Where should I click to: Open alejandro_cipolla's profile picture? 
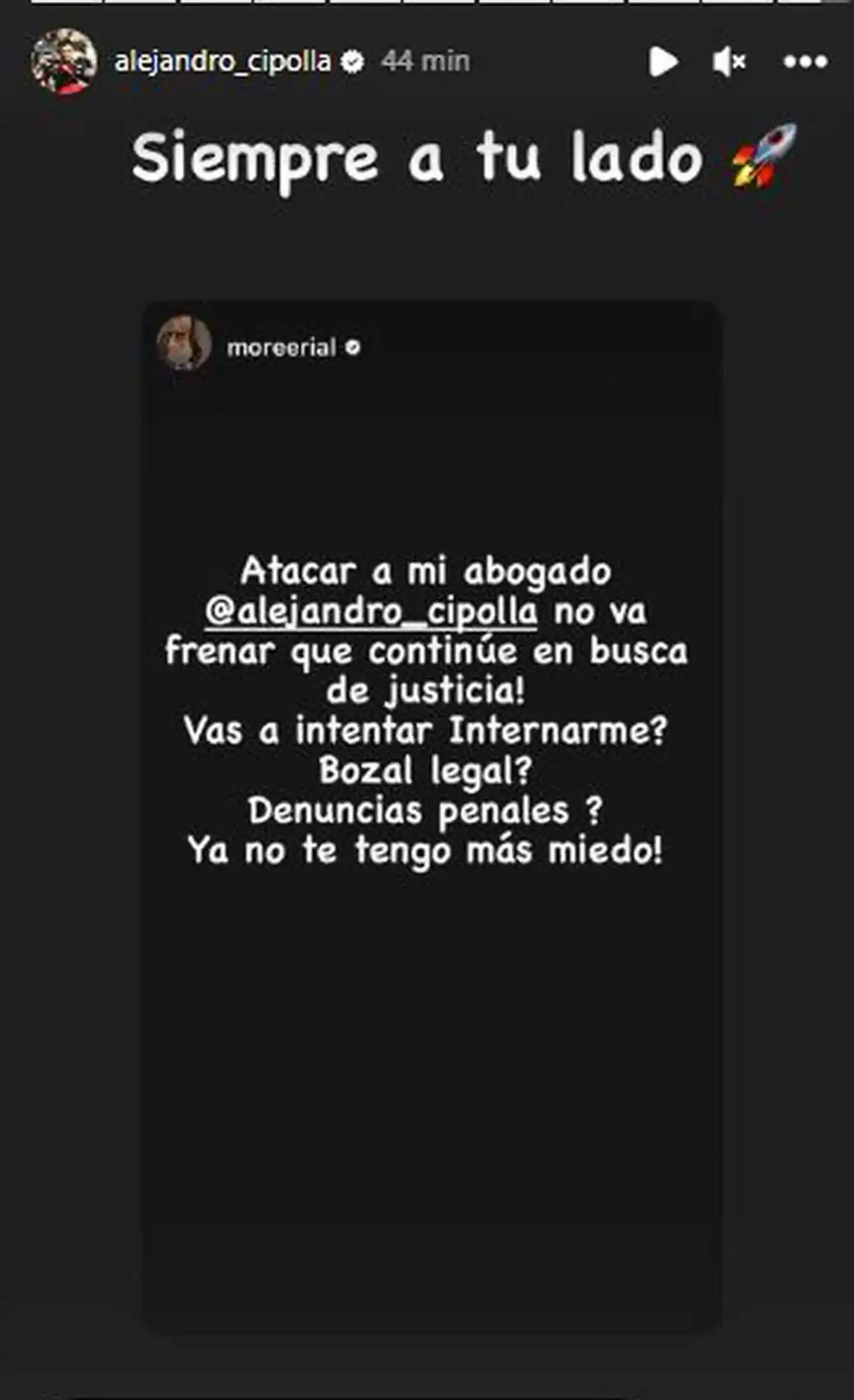coord(64,61)
